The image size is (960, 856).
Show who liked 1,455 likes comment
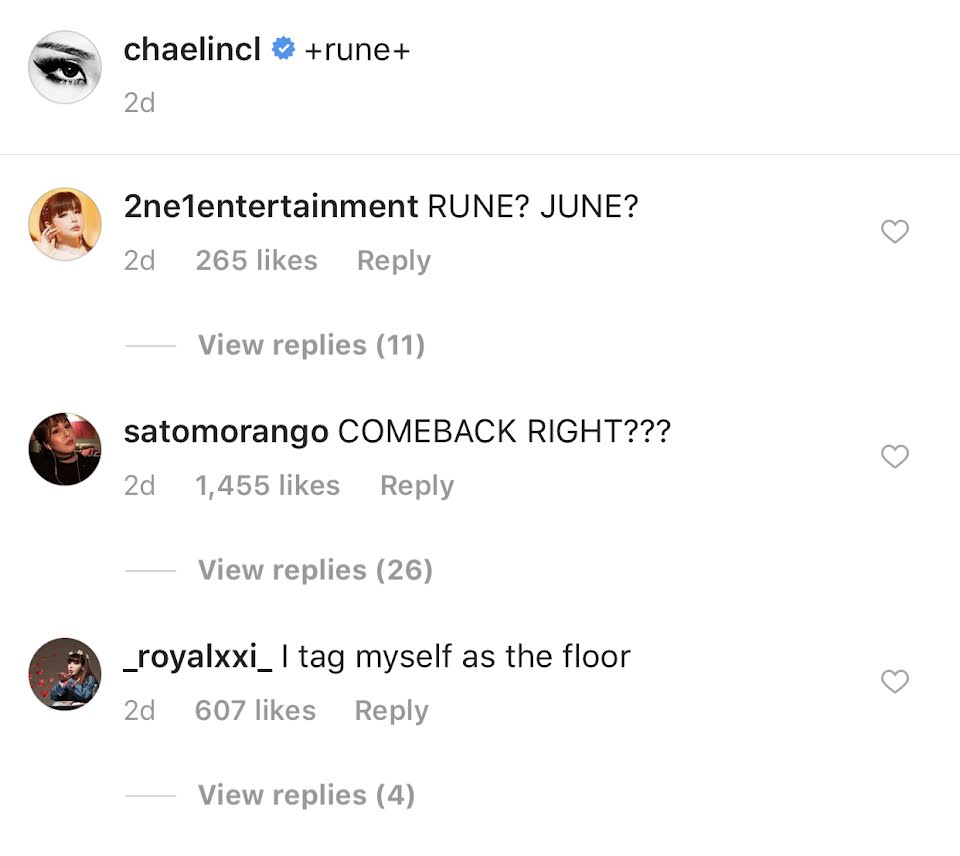pos(267,486)
